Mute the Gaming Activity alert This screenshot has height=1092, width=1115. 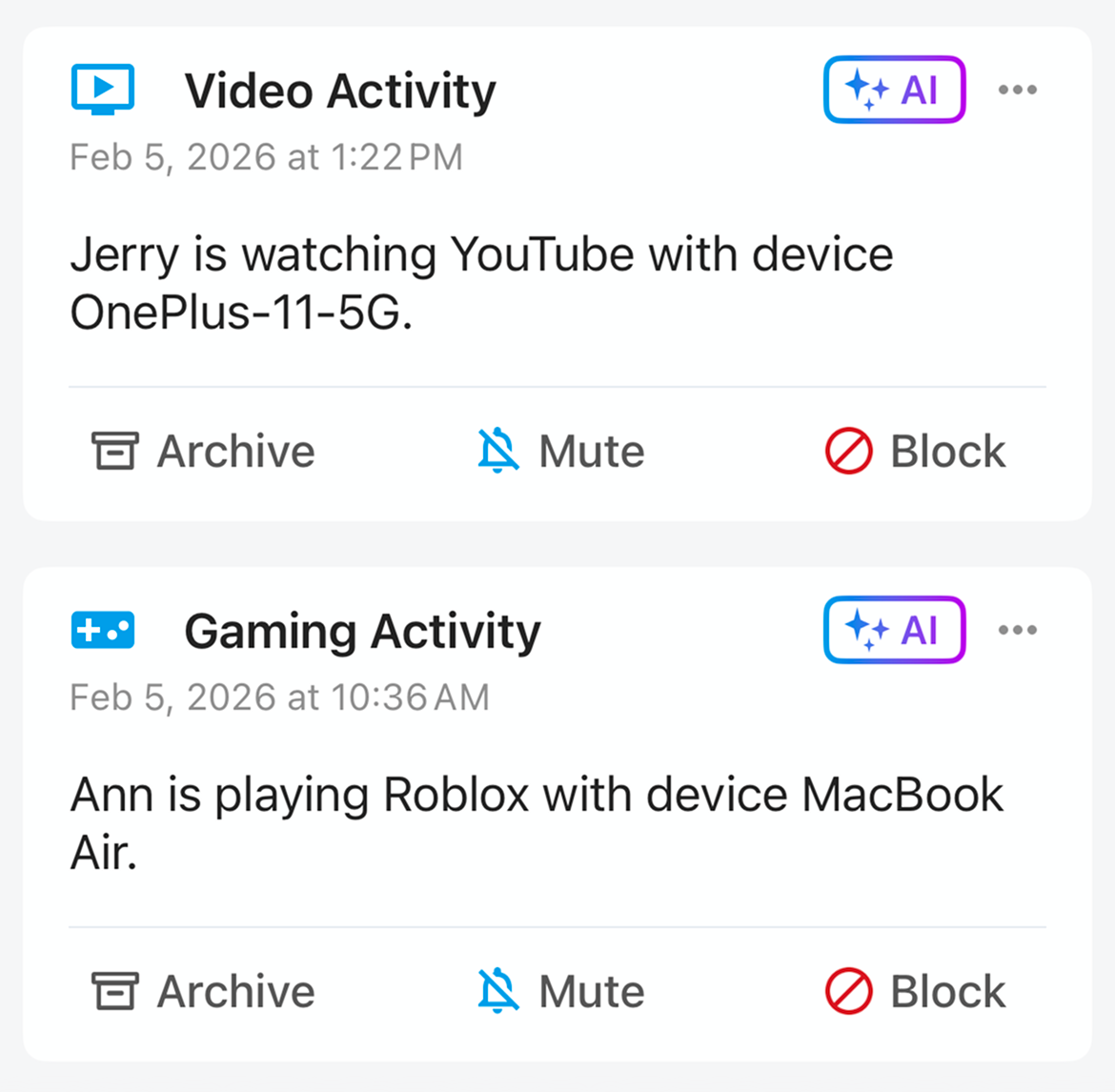tap(560, 991)
